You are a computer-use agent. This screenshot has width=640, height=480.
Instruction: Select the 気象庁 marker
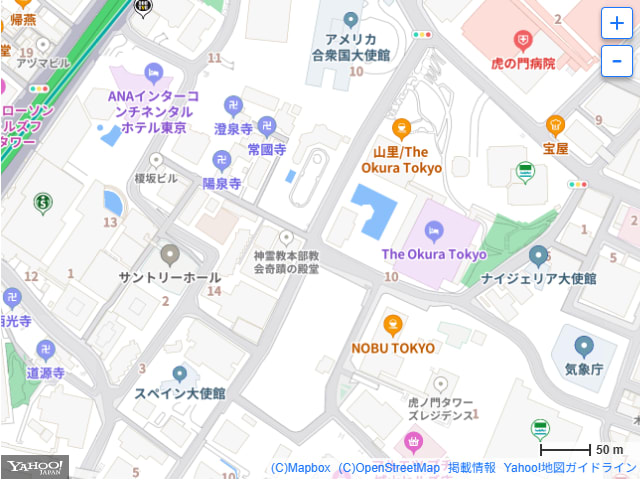coord(584,346)
